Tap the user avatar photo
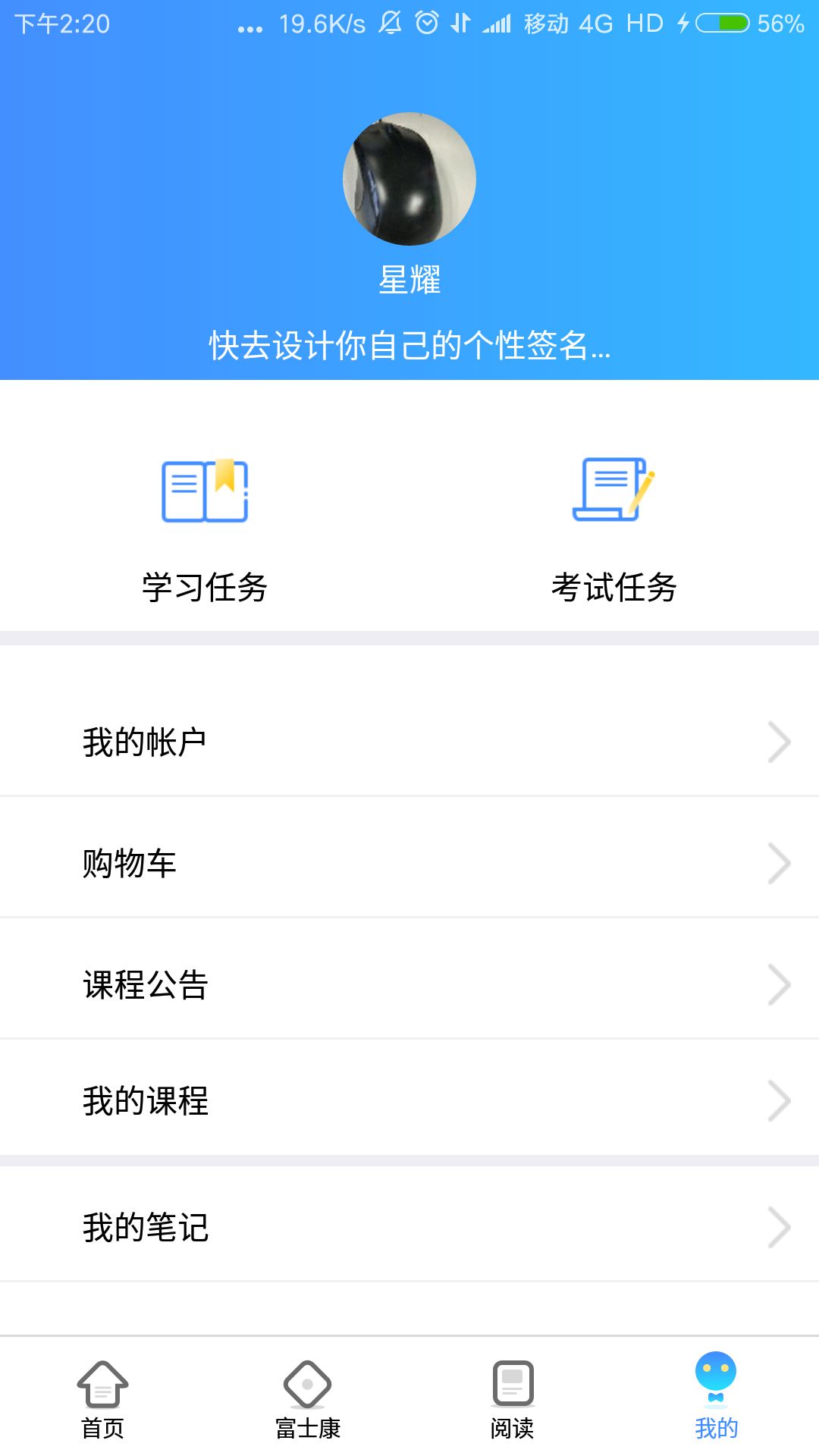Screen dimensions: 819x1456 [x=409, y=179]
